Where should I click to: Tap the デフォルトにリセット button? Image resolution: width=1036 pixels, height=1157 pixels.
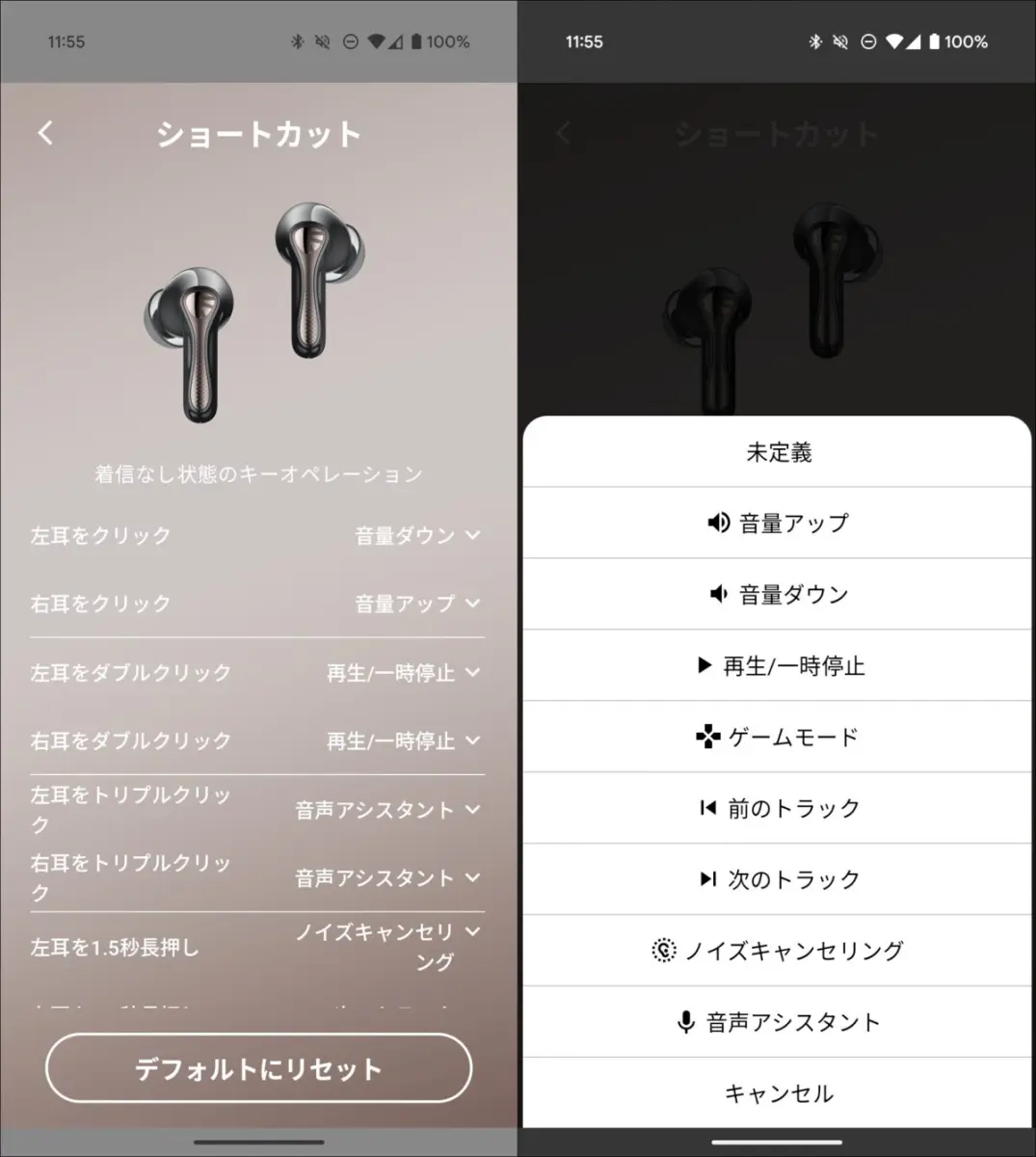[258, 1068]
